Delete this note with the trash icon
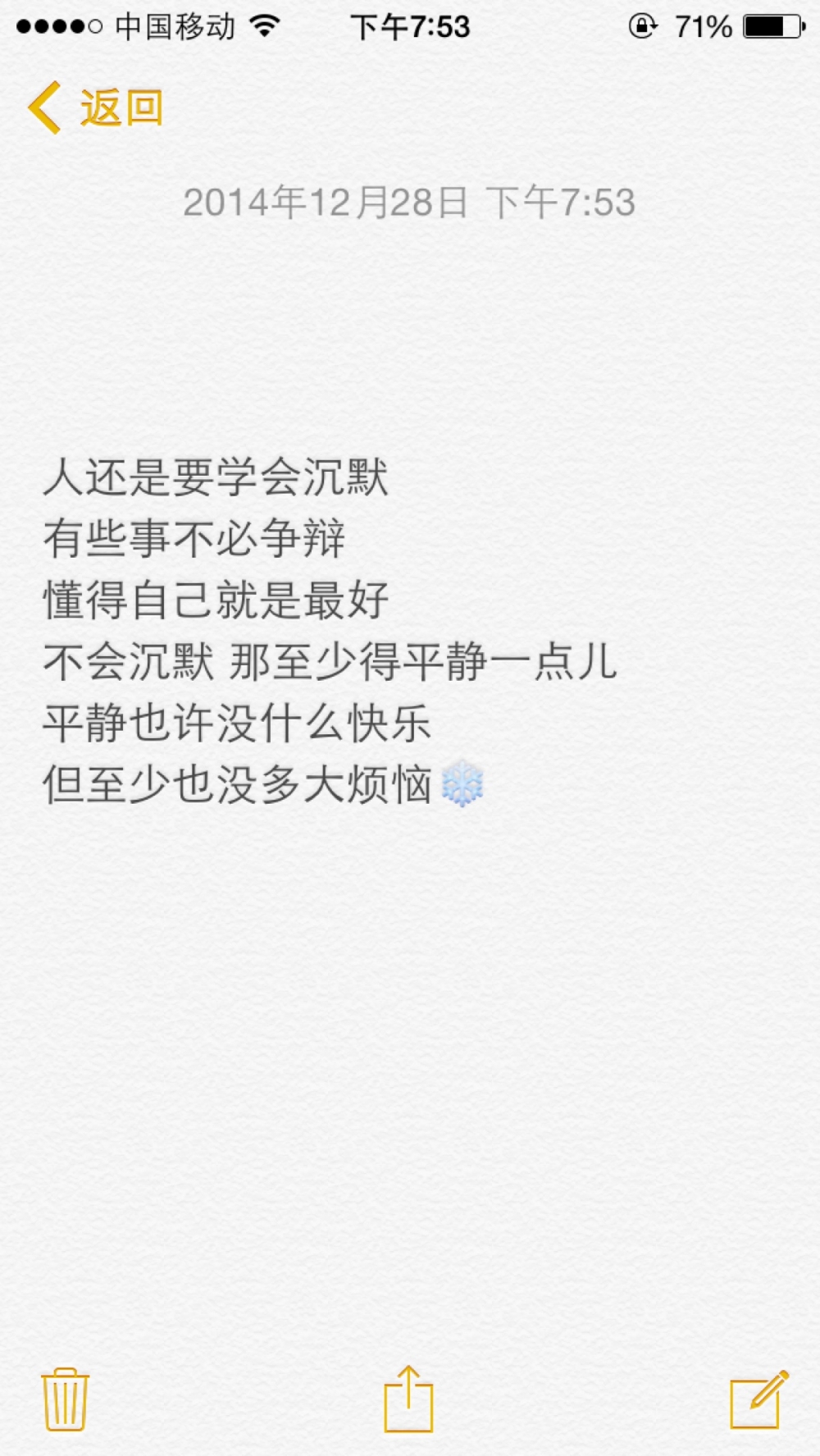Screen dimensions: 820x1456 (x=65, y=1399)
